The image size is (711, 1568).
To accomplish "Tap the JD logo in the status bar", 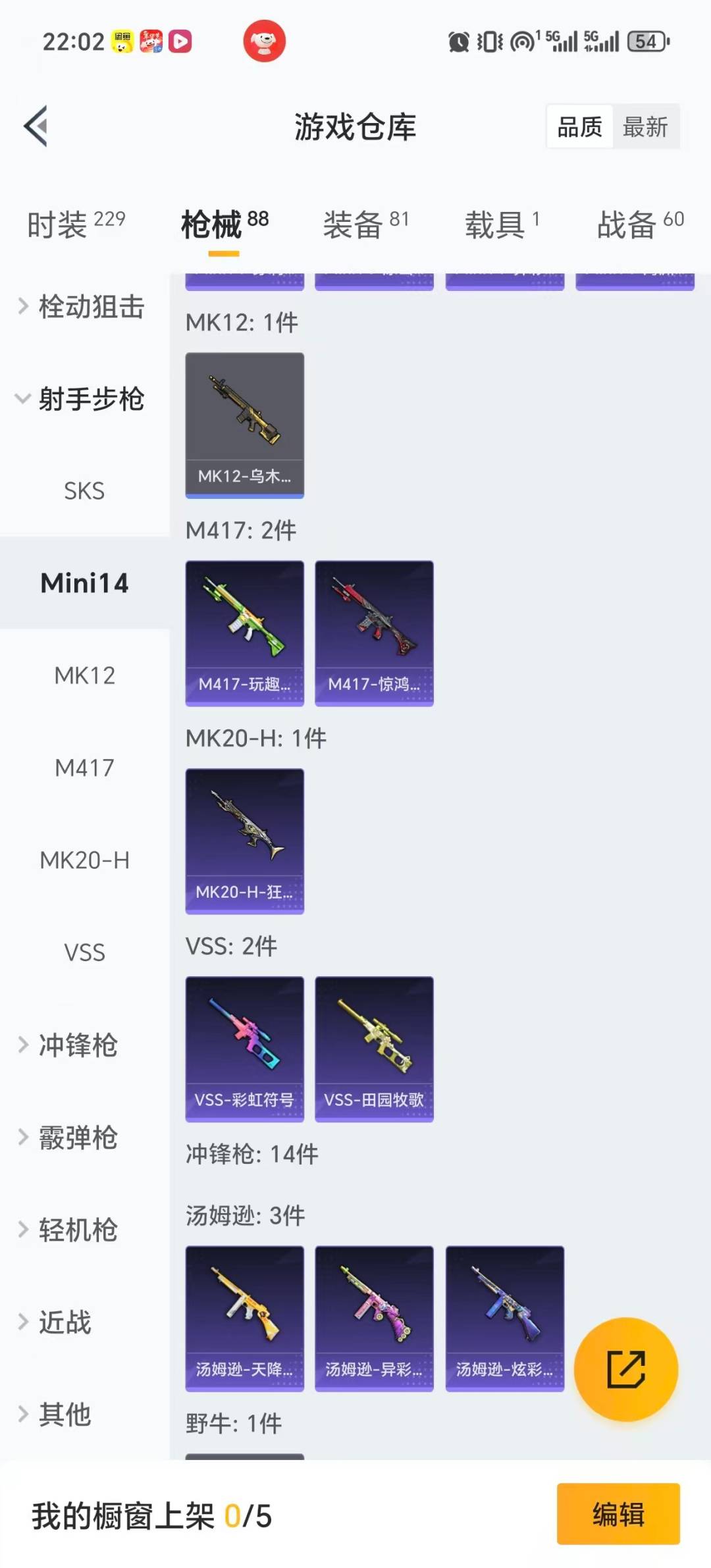I will pyautogui.click(x=265, y=41).
